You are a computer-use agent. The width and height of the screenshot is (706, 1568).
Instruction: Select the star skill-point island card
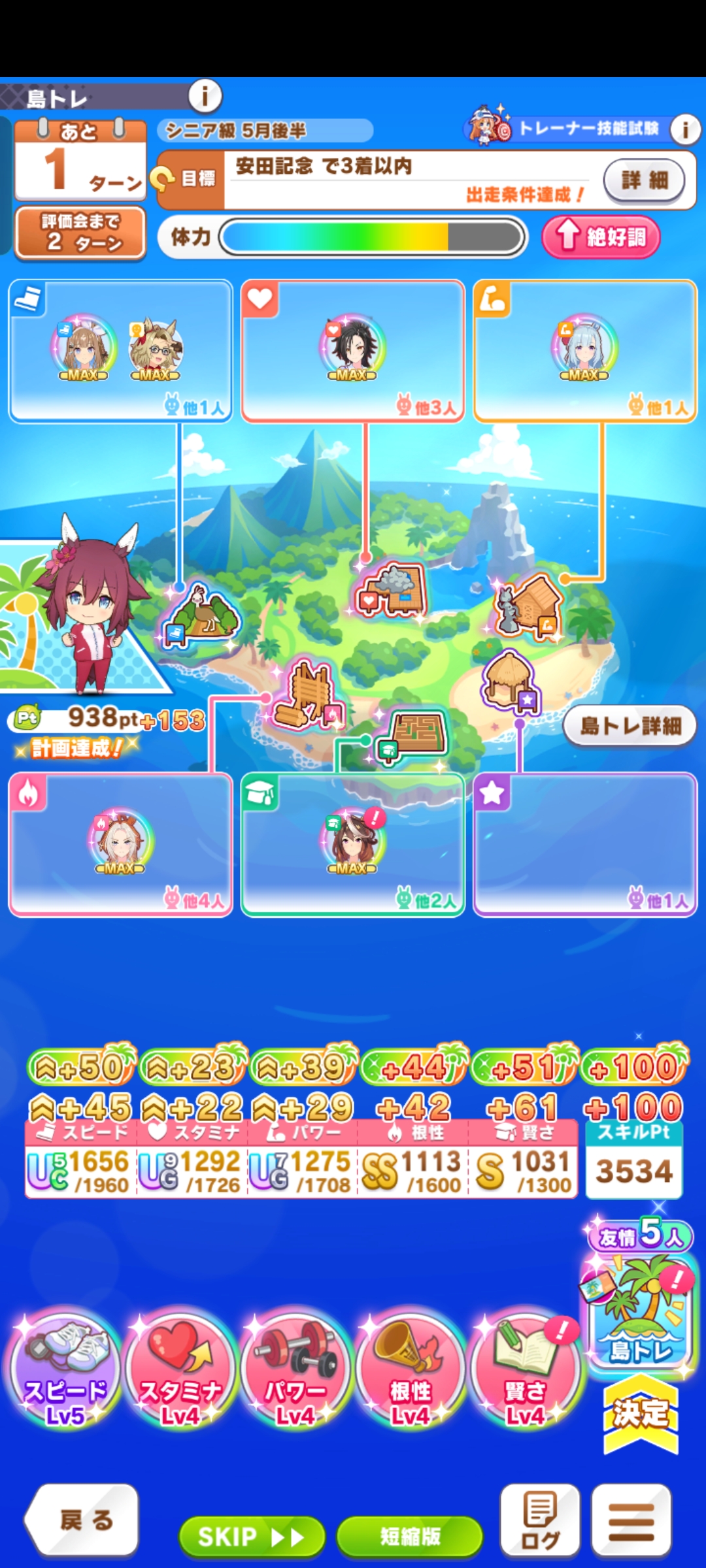(x=585, y=845)
